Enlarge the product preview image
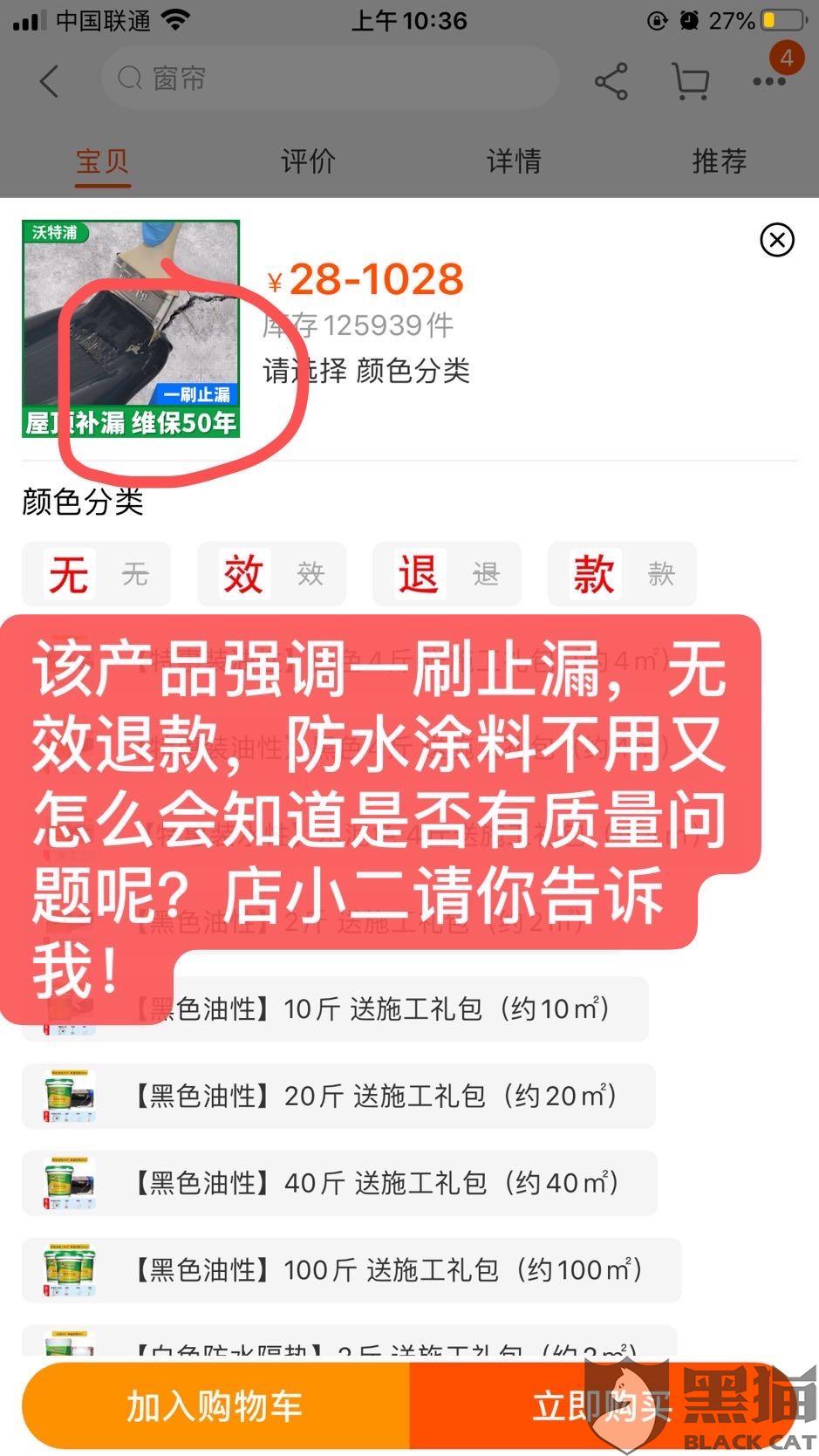The width and height of the screenshot is (819, 1456). (131, 329)
